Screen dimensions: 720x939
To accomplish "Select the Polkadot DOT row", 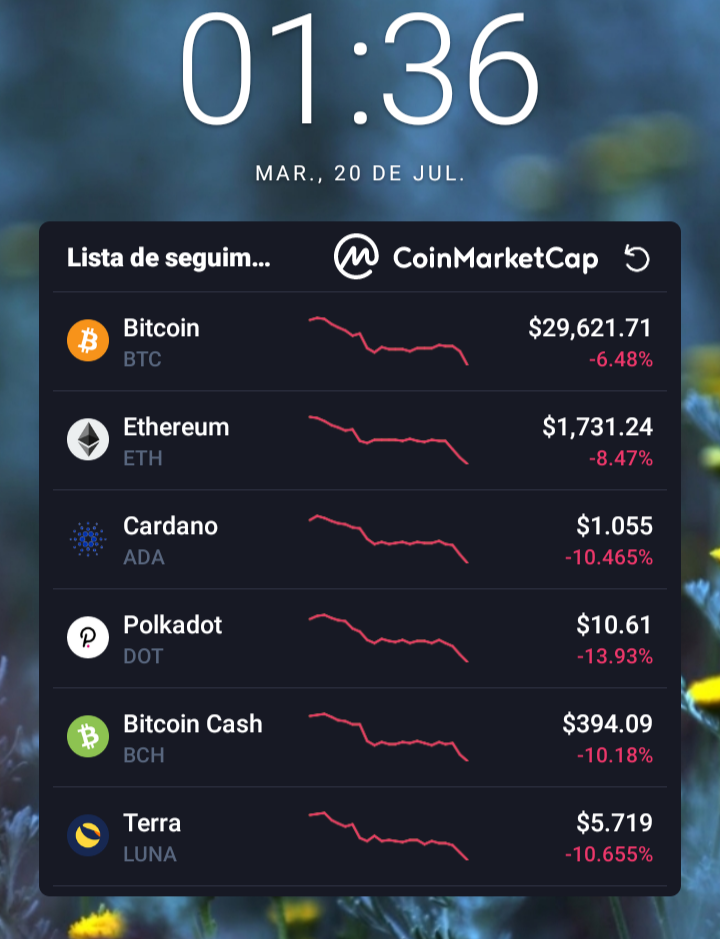I will click(359, 638).
